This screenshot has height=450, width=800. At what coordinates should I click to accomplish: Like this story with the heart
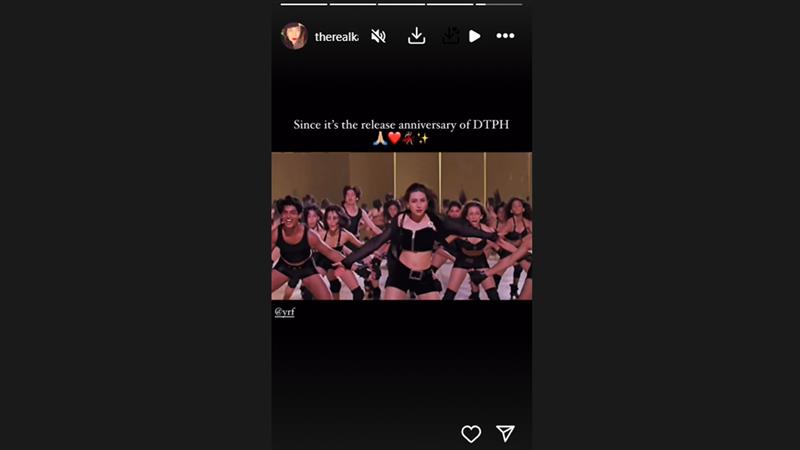(x=471, y=433)
